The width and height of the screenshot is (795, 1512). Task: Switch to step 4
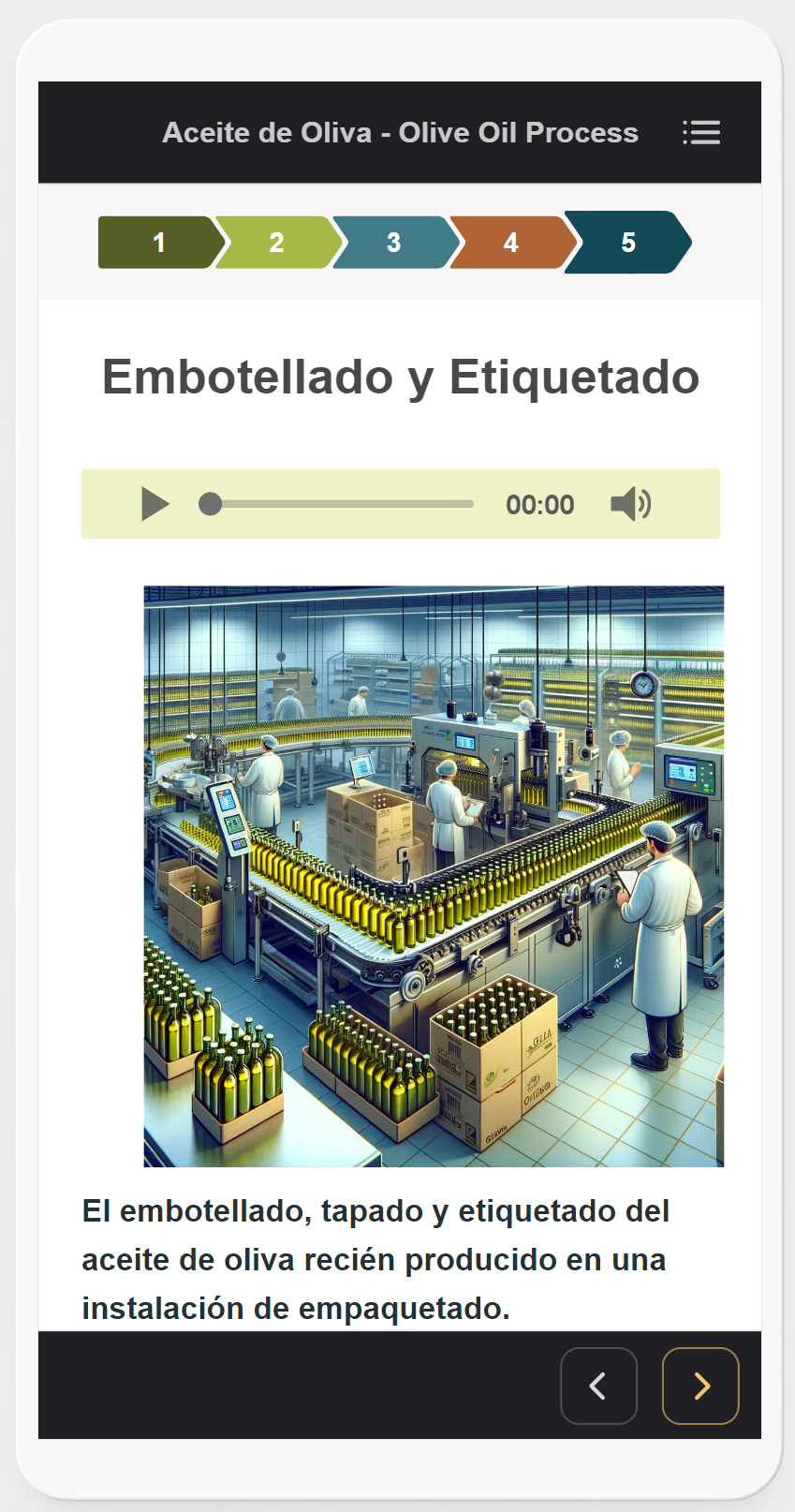[x=510, y=243]
